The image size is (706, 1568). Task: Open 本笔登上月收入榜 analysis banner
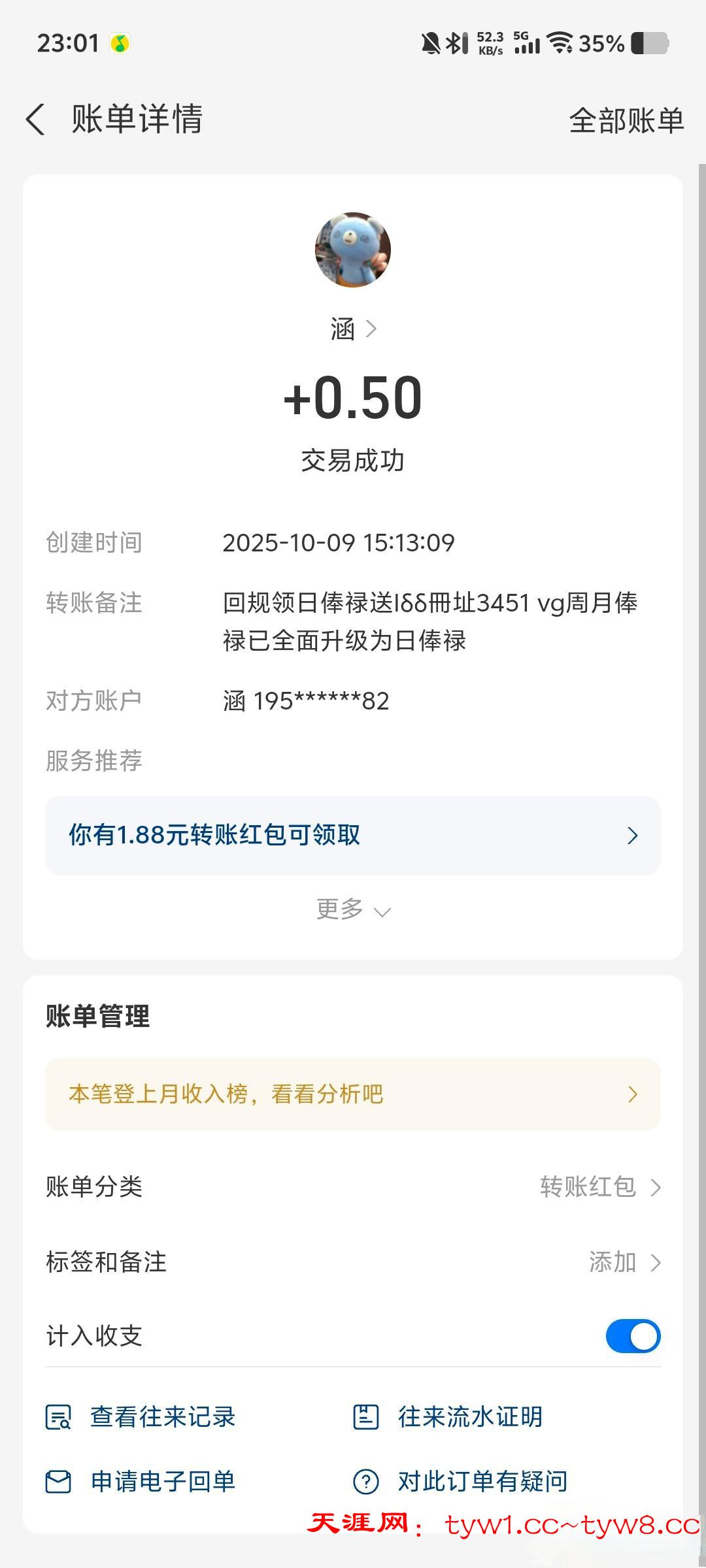click(353, 1094)
